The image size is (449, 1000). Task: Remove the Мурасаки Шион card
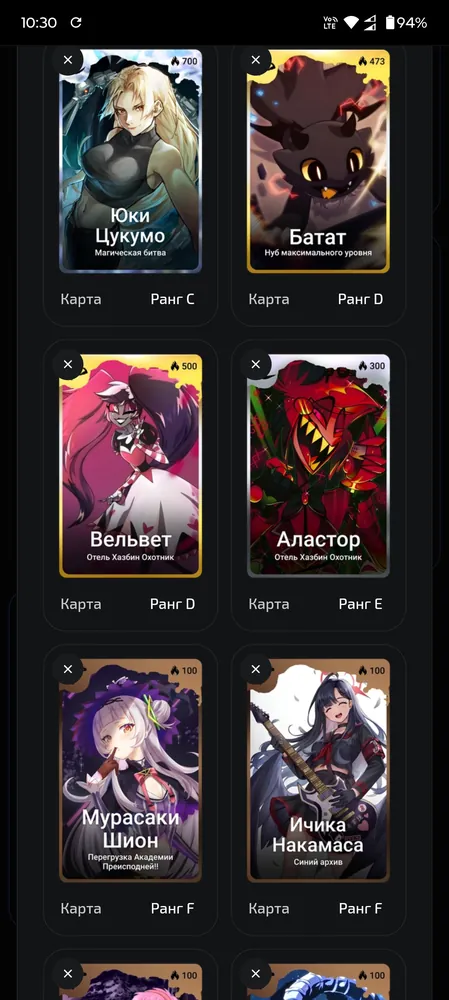coord(68,669)
